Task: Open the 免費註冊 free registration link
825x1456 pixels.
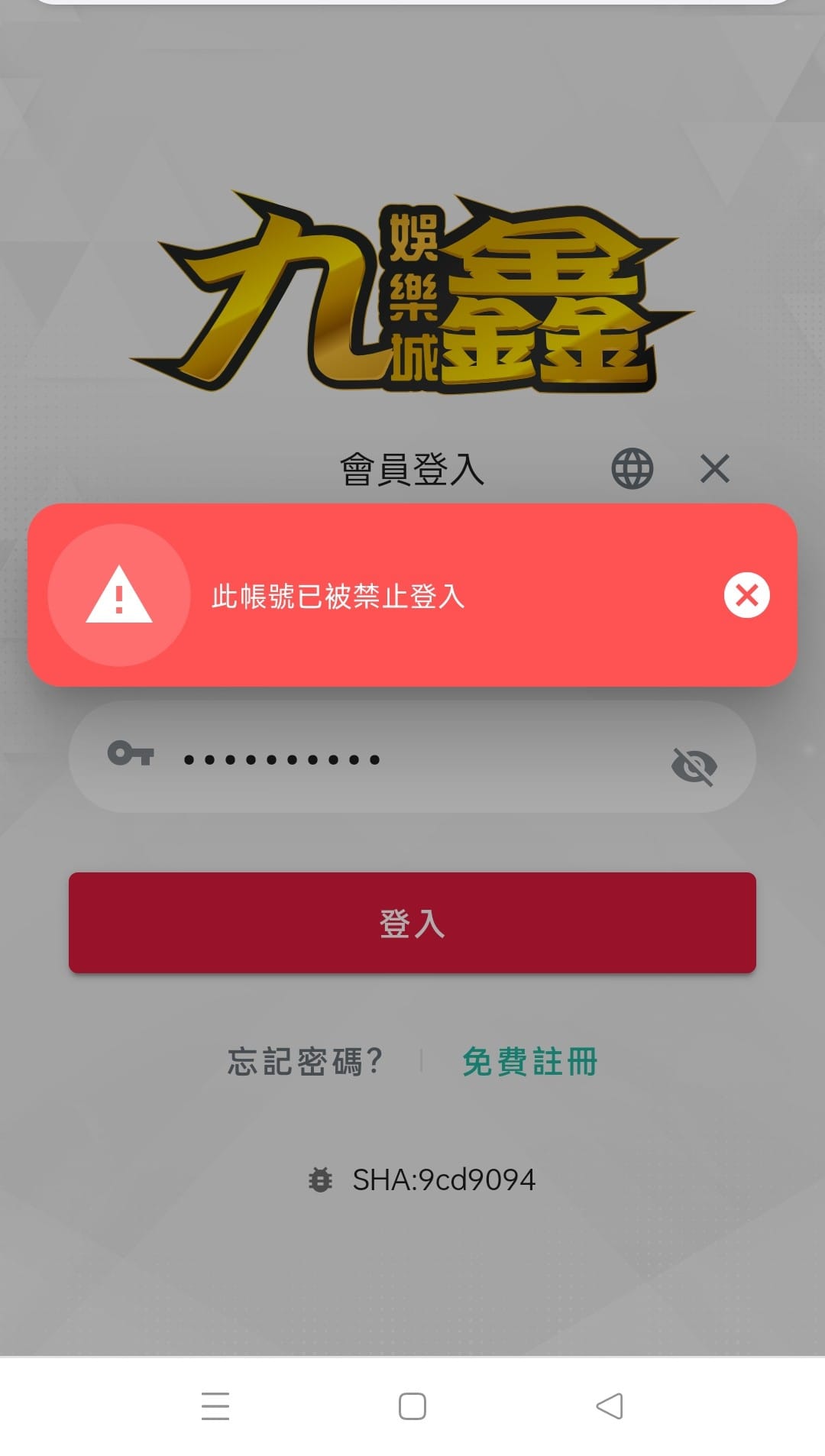Action: click(x=529, y=1062)
